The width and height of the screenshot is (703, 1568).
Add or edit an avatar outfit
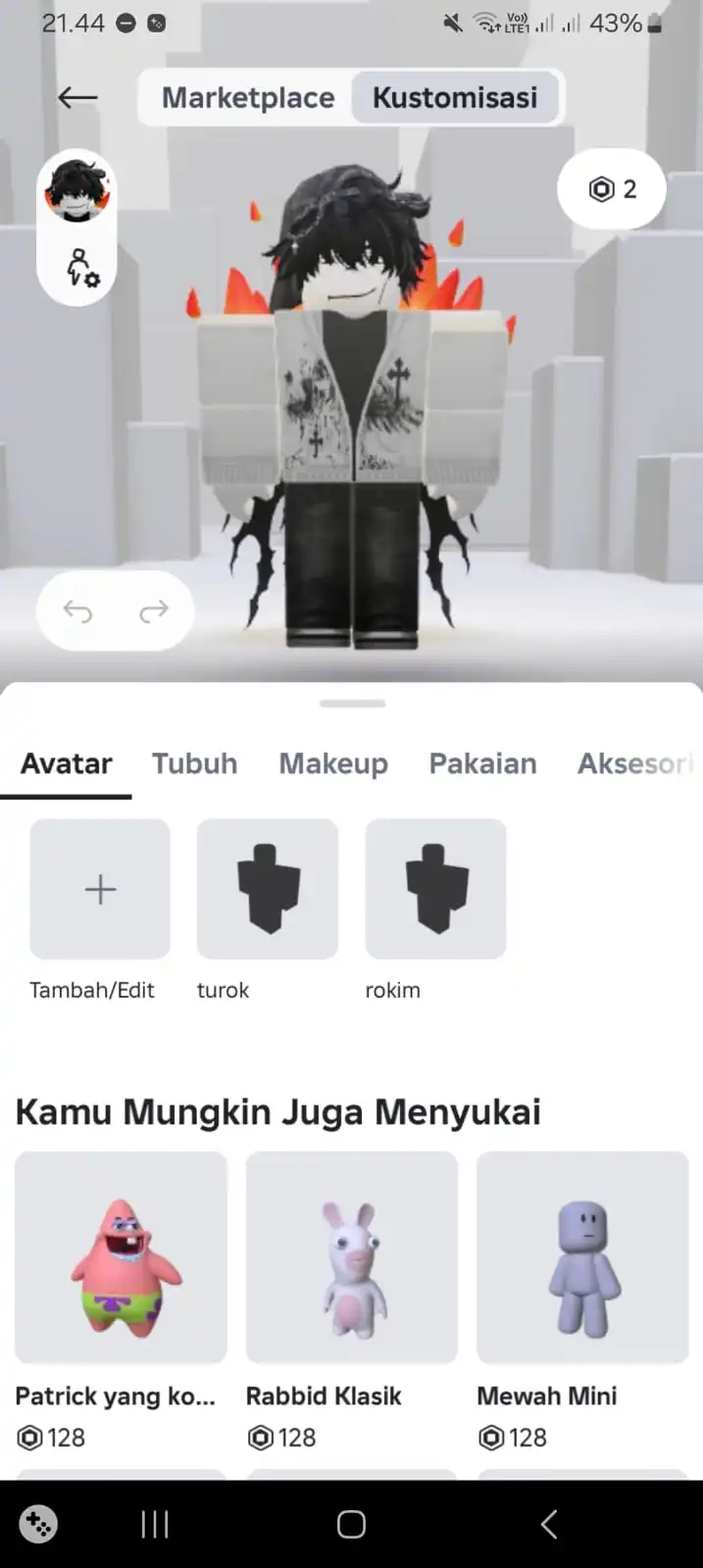tap(100, 889)
